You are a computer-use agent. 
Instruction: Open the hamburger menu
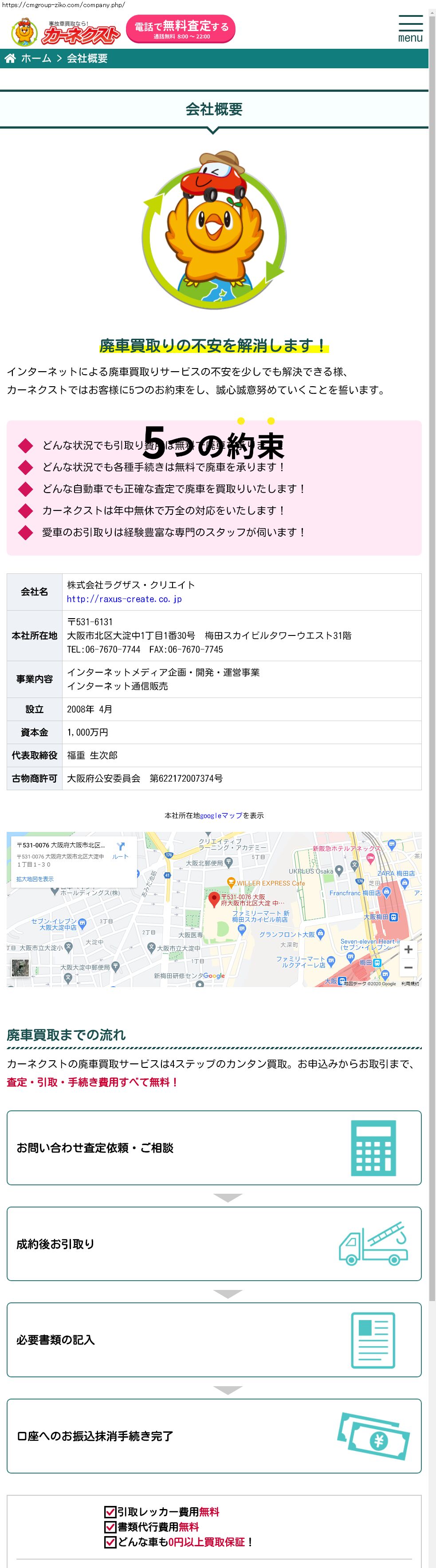(410, 28)
